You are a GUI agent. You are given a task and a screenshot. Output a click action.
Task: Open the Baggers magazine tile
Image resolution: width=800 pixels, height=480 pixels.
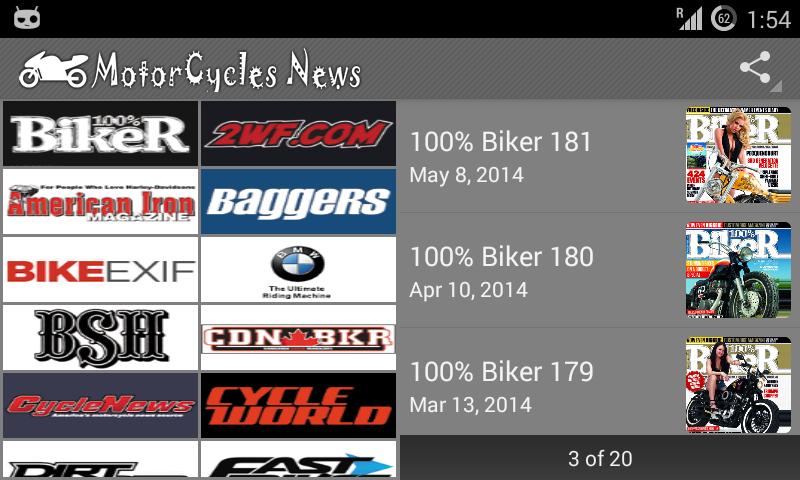coord(298,201)
